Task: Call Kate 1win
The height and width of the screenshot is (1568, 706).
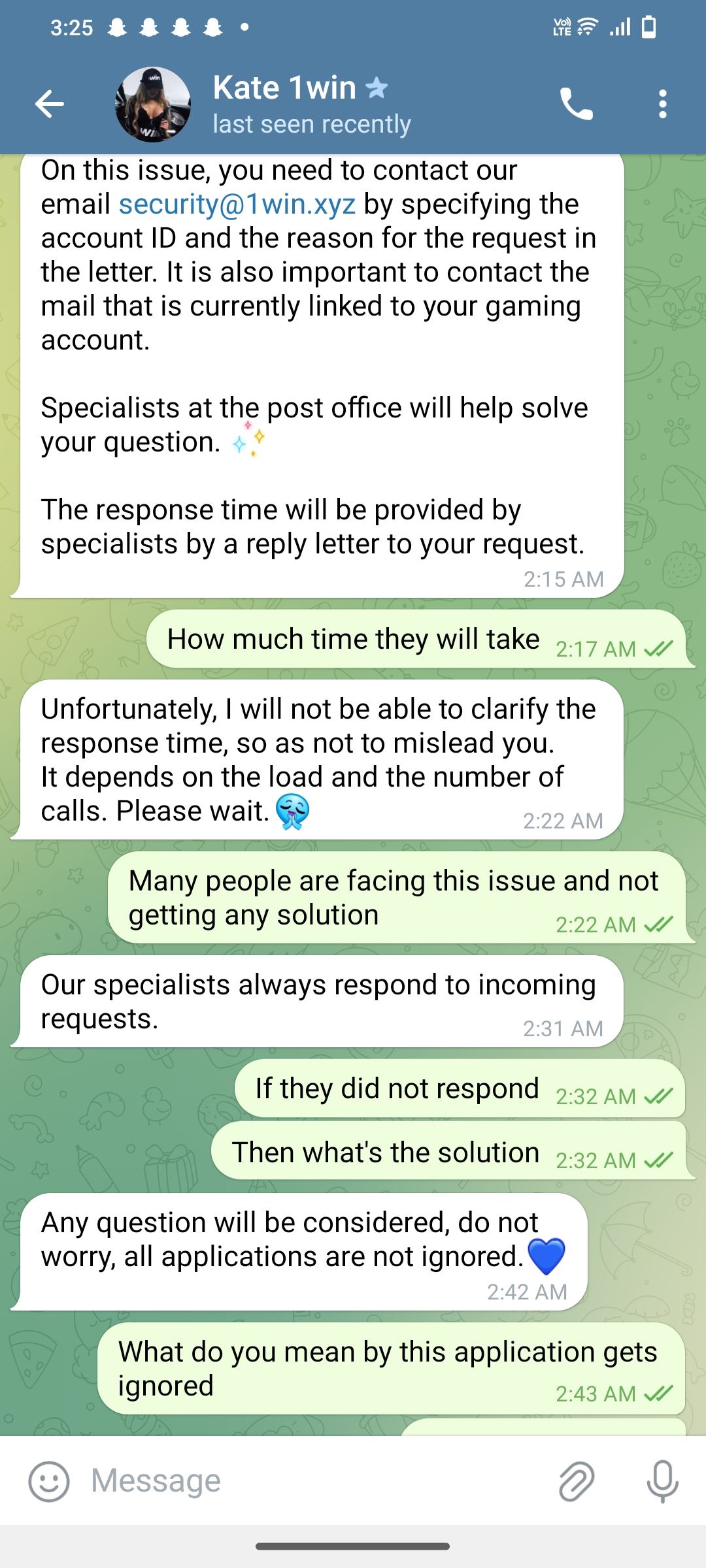Action: coord(576,105)
